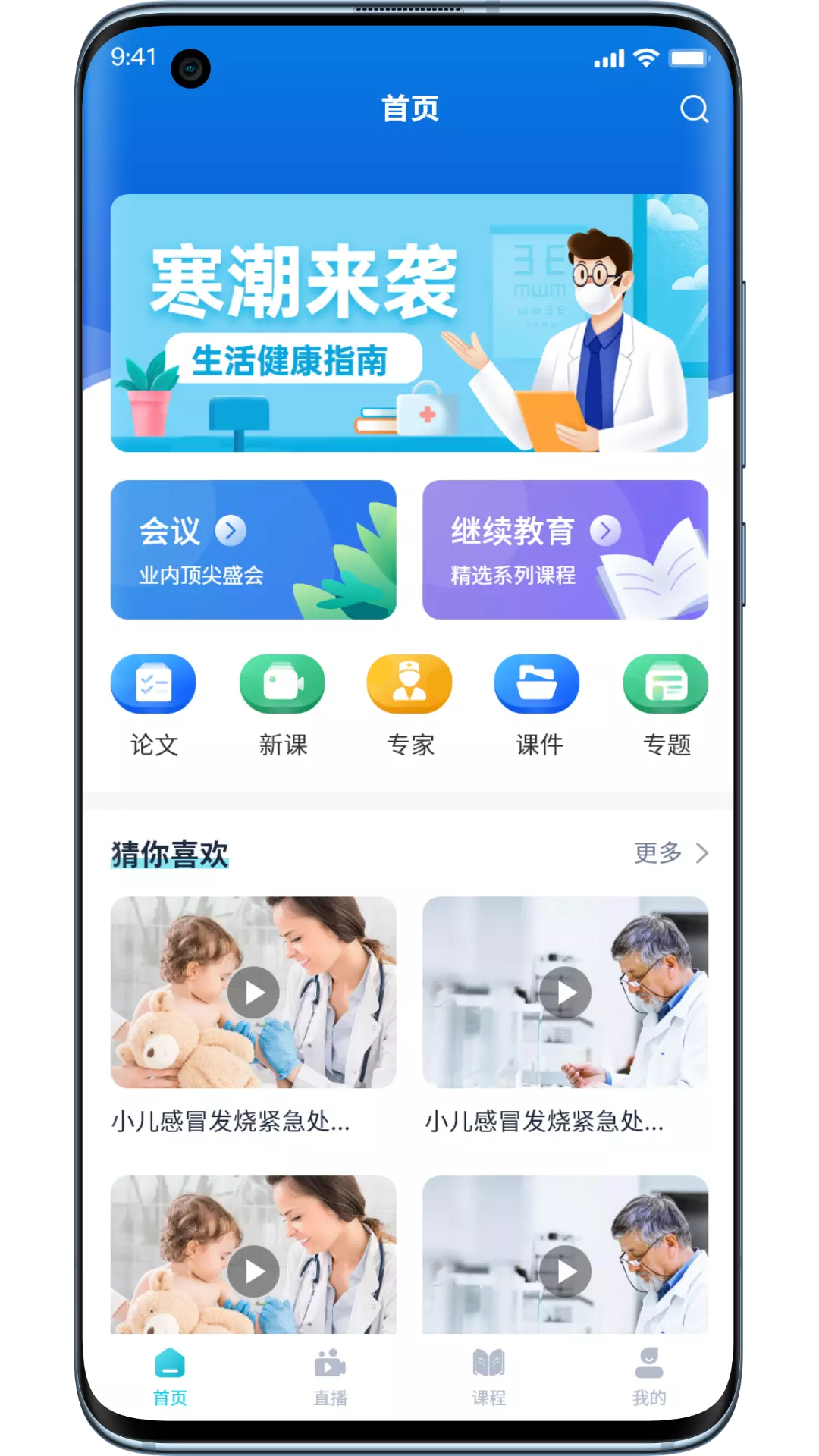Open the 寒潮来袭 health guide banner
The width and height of the screenshot is (819, 1456).
409,323
